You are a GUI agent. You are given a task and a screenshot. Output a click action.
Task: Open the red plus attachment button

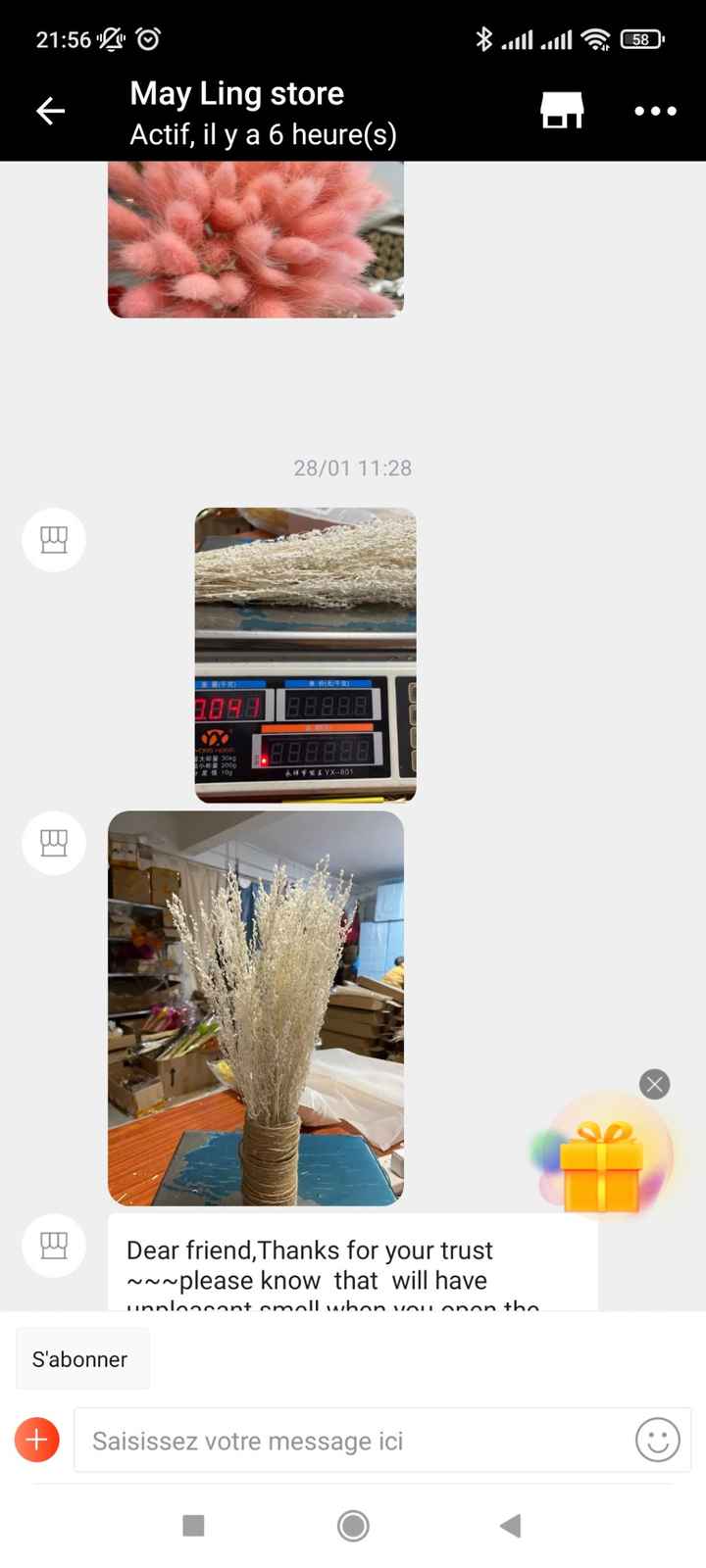point(37,1440)
